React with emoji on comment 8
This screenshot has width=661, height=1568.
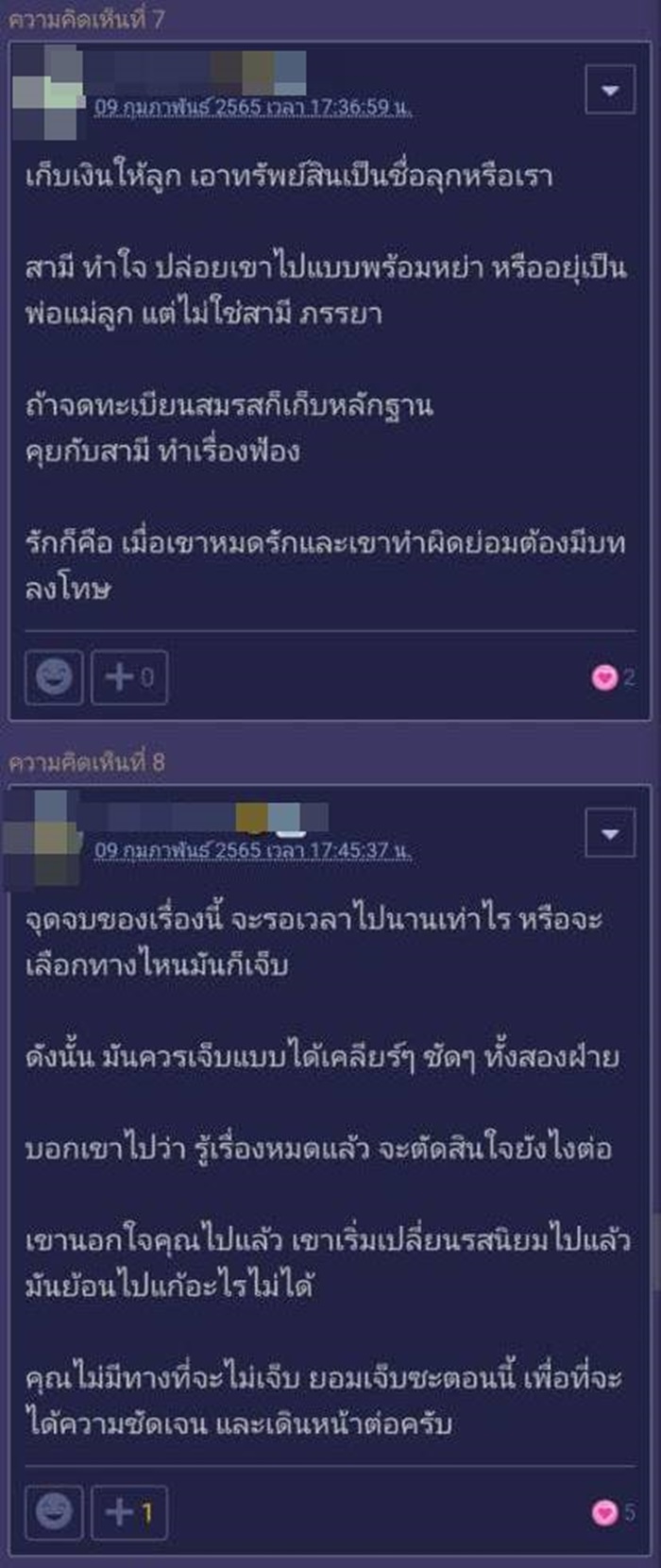(54, 1512)
